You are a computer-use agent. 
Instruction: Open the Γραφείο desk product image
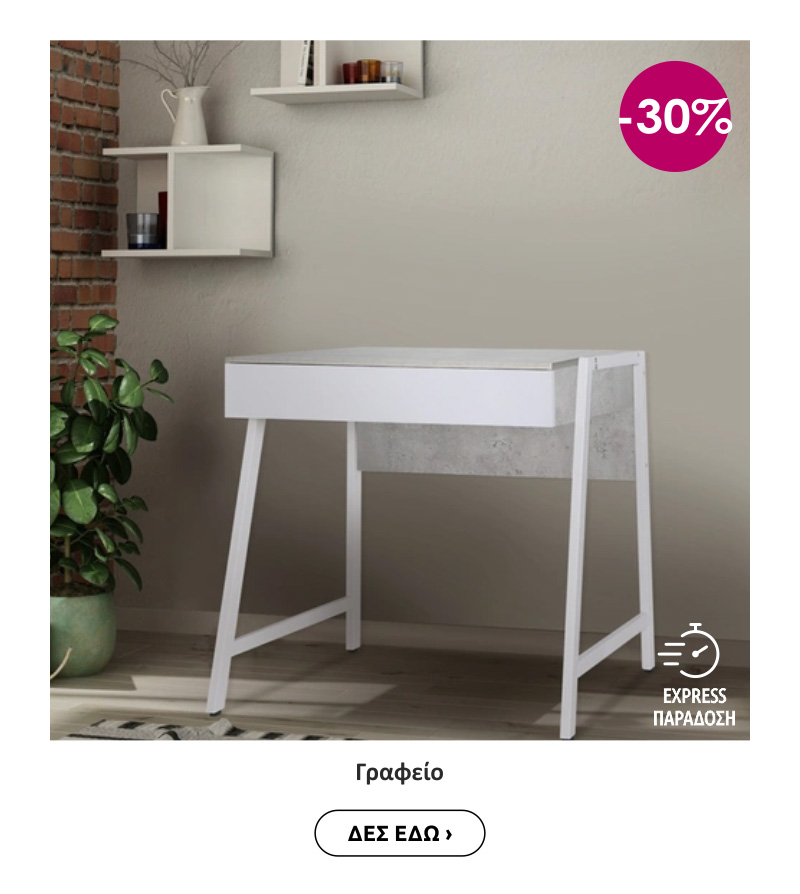click(400, 390)
